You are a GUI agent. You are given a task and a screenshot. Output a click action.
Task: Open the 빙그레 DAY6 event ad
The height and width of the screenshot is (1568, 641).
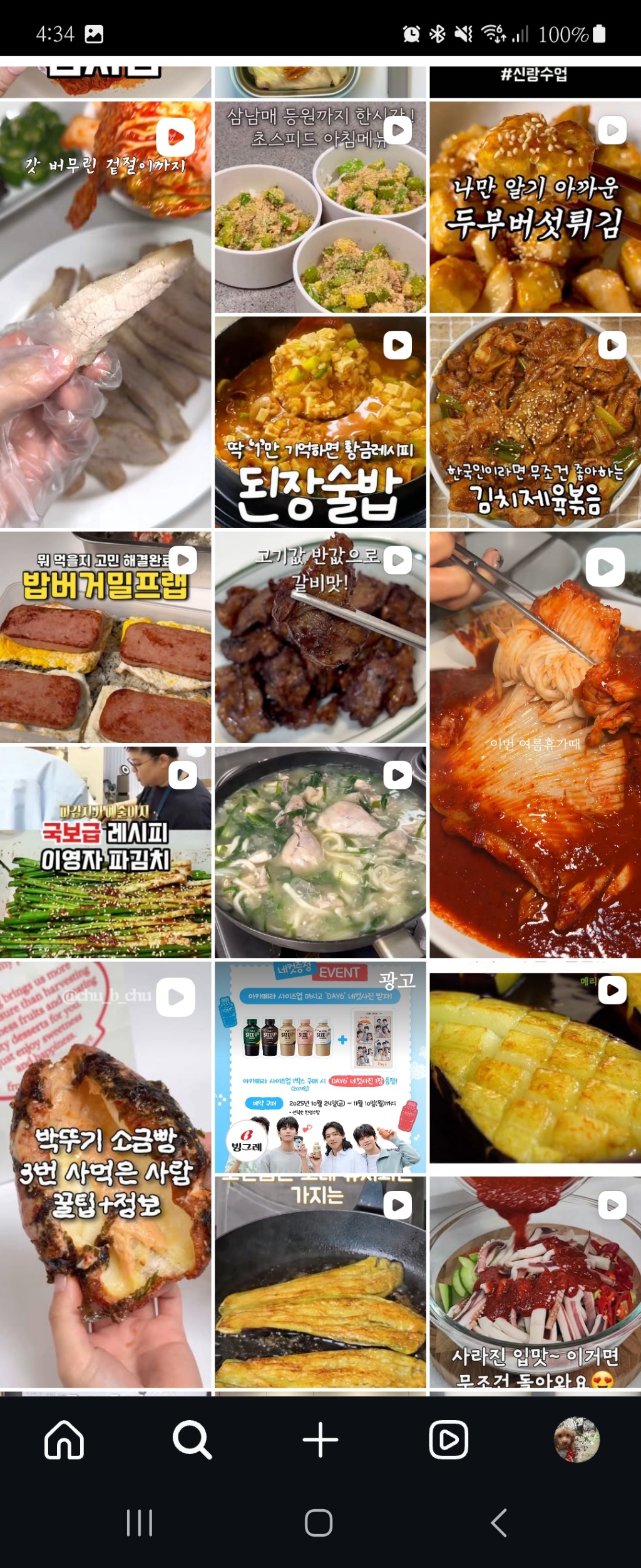click(x=320, y=1067)
